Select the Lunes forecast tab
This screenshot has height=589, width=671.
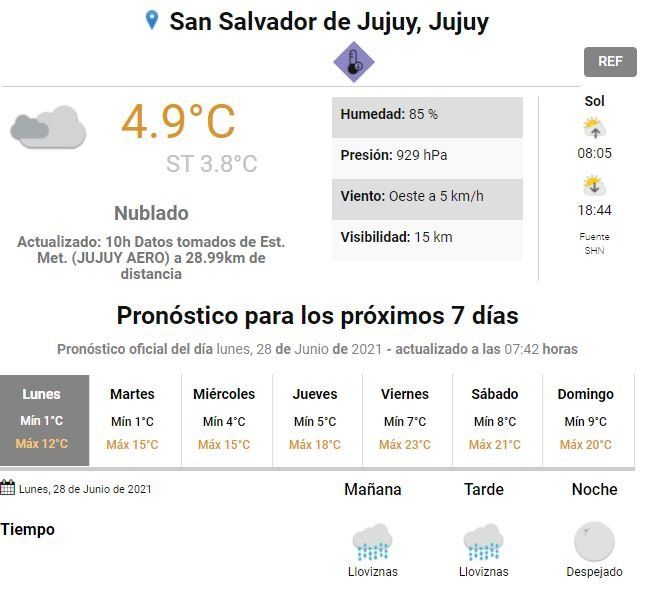point(43,420)
